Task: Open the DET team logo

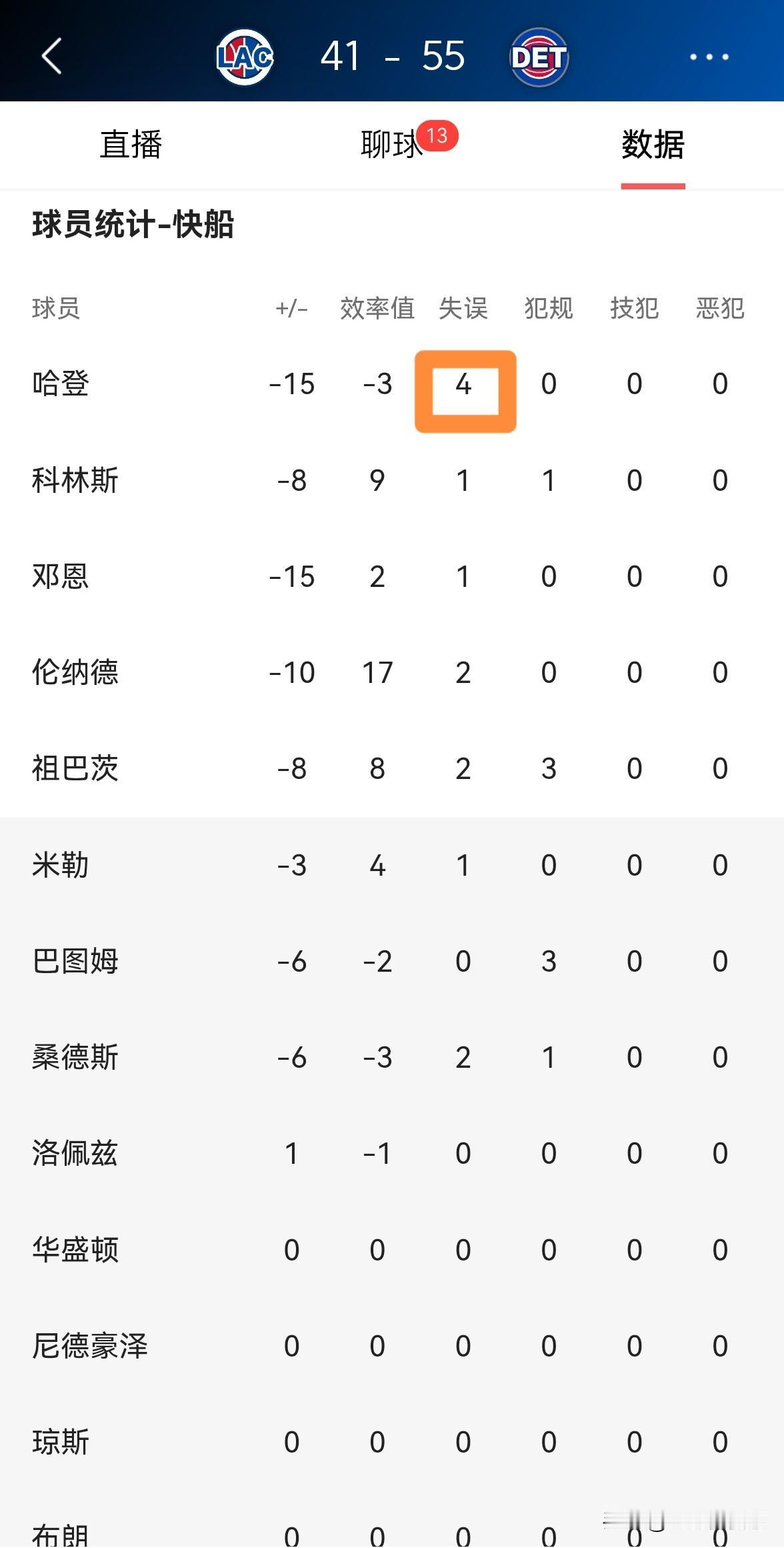Action: [x=539, y=57]
